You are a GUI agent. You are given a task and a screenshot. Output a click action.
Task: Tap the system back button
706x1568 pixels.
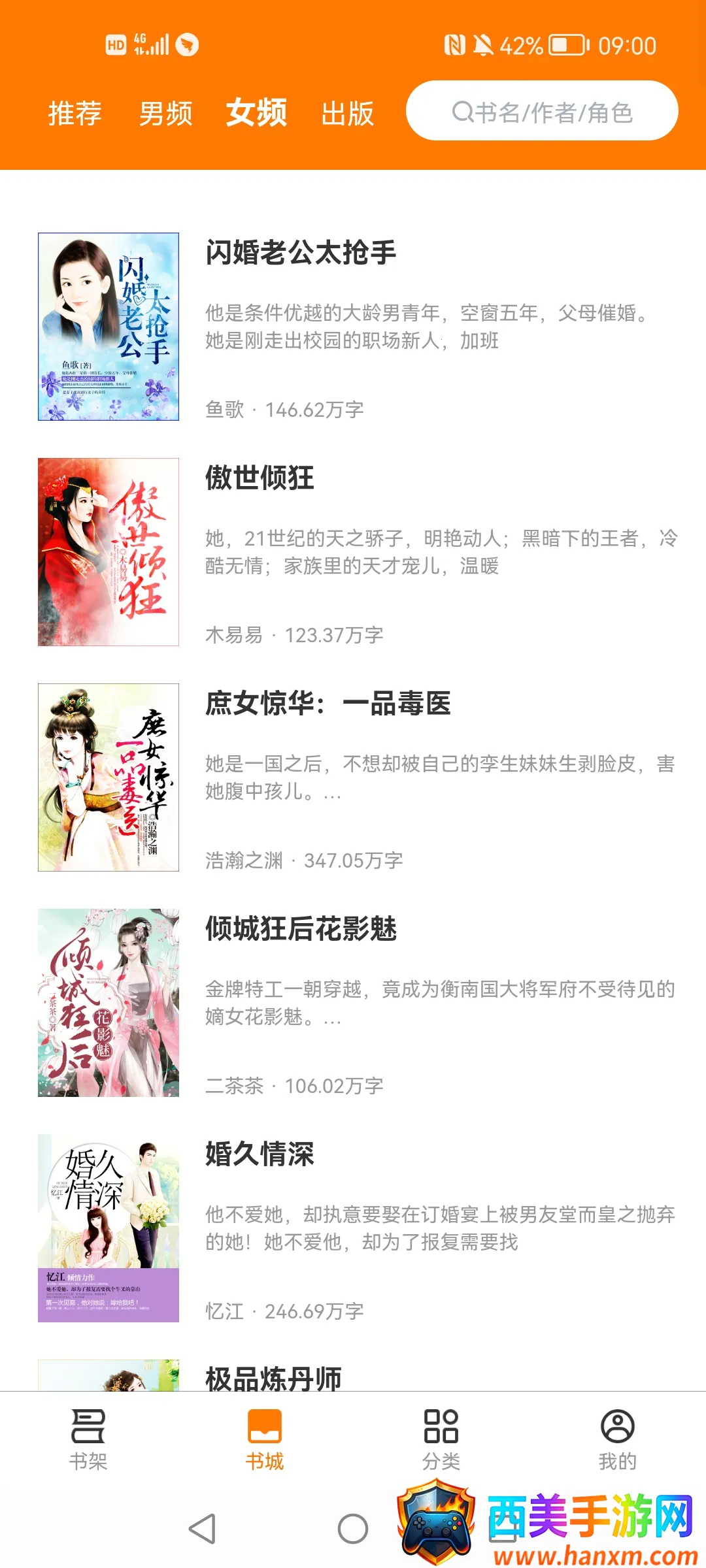pos(202,1529)
